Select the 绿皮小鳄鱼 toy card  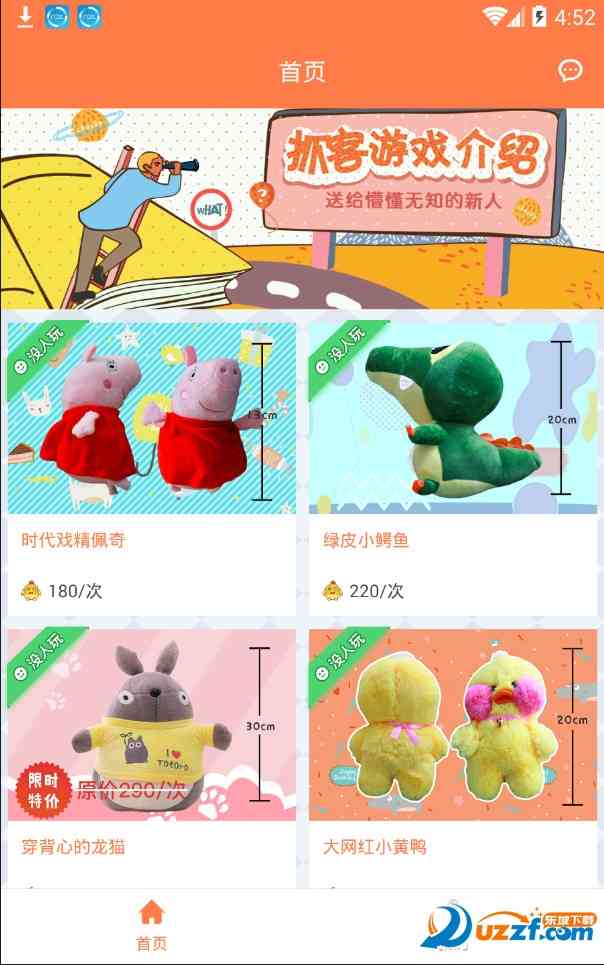(x=452, y=465)
